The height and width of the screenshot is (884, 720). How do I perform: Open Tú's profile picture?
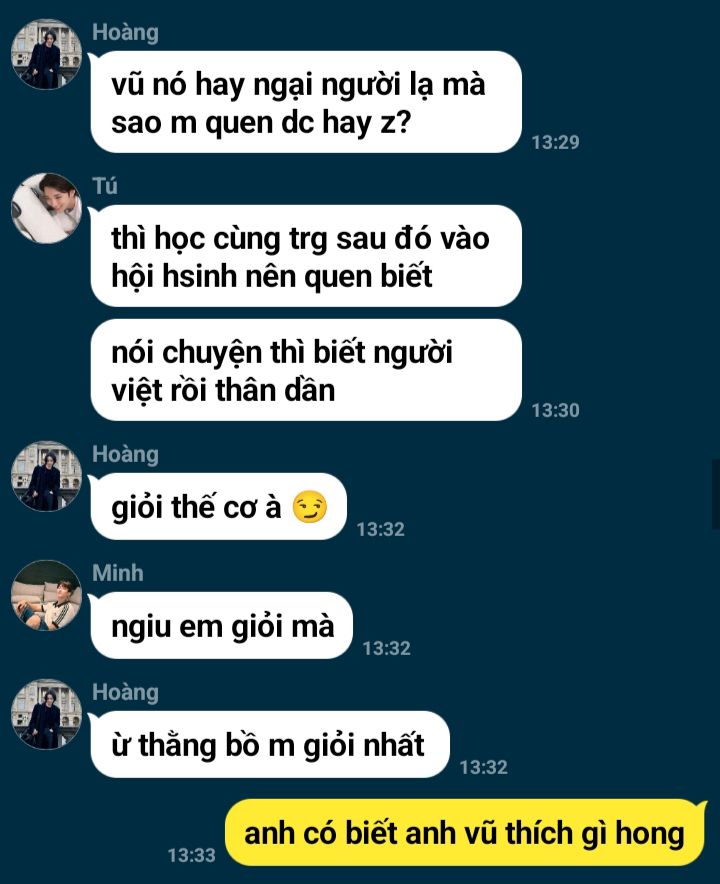click(x=45, y=208)
